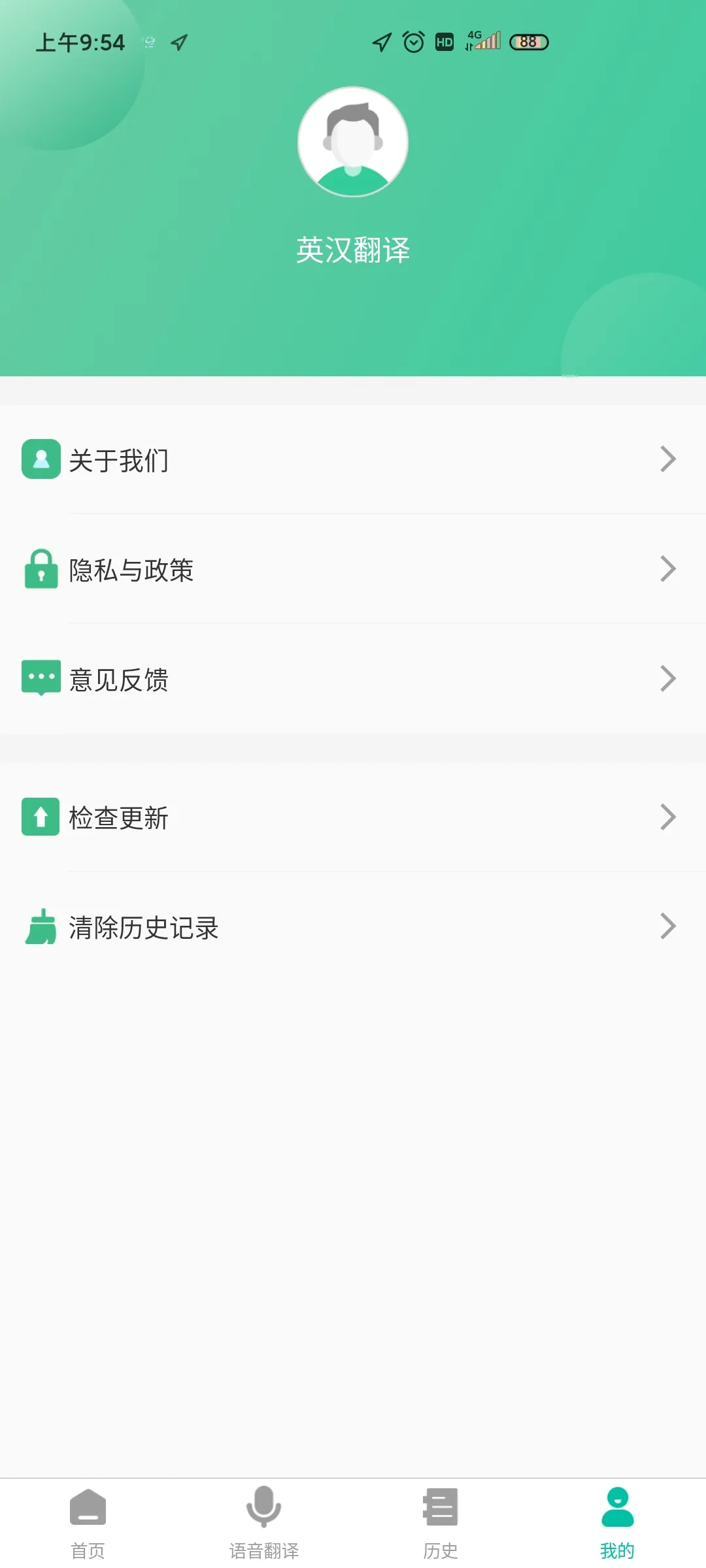Tap the 我的 profile icon
This screenshot has width=706, height=1568.
pos(617,1514)
